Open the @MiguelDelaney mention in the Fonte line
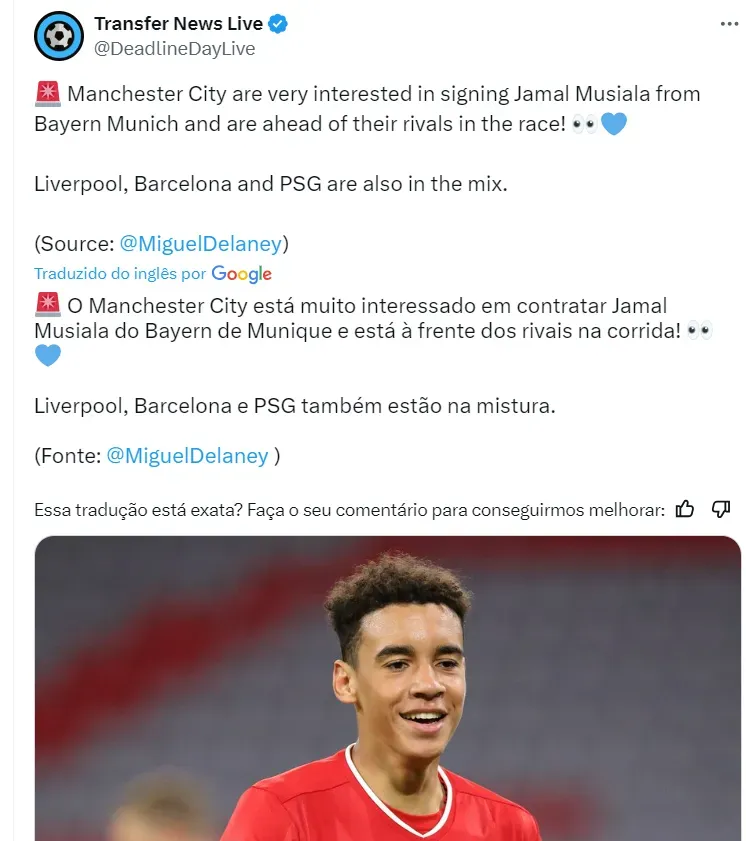 [187, 455]
